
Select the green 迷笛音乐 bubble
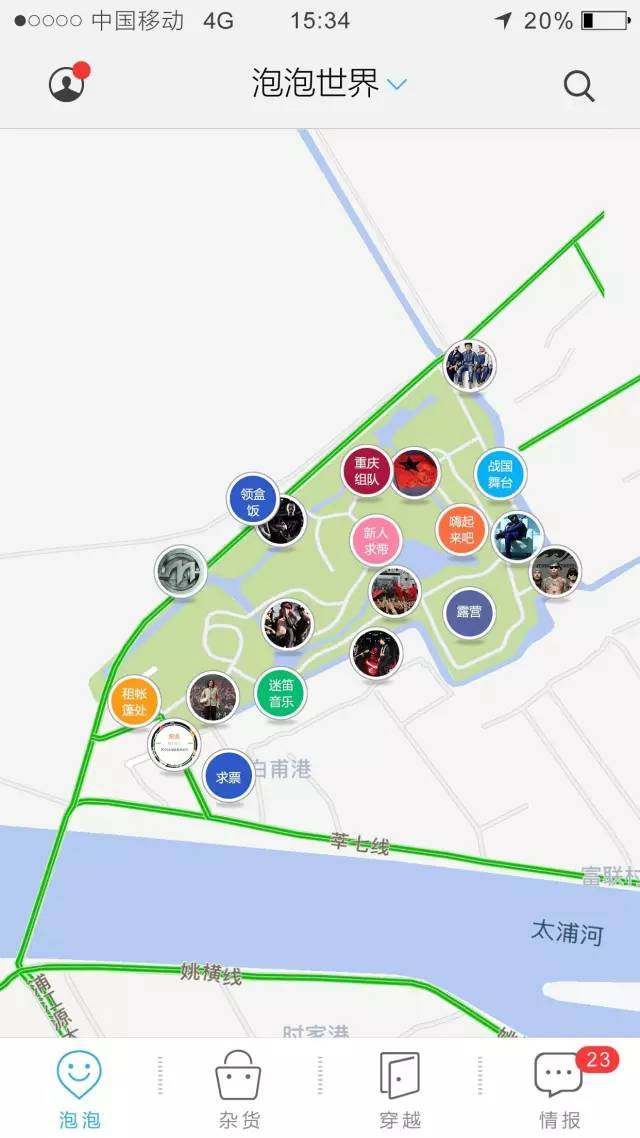(281, 694)
